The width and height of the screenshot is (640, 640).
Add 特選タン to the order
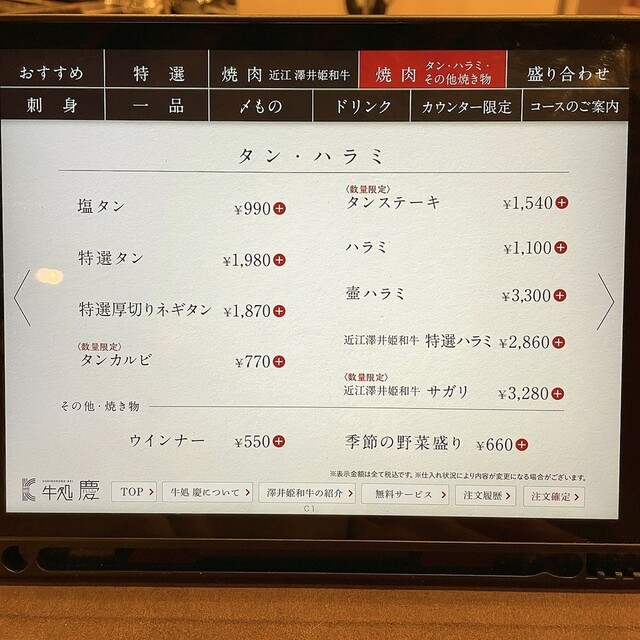click(280, 261)
